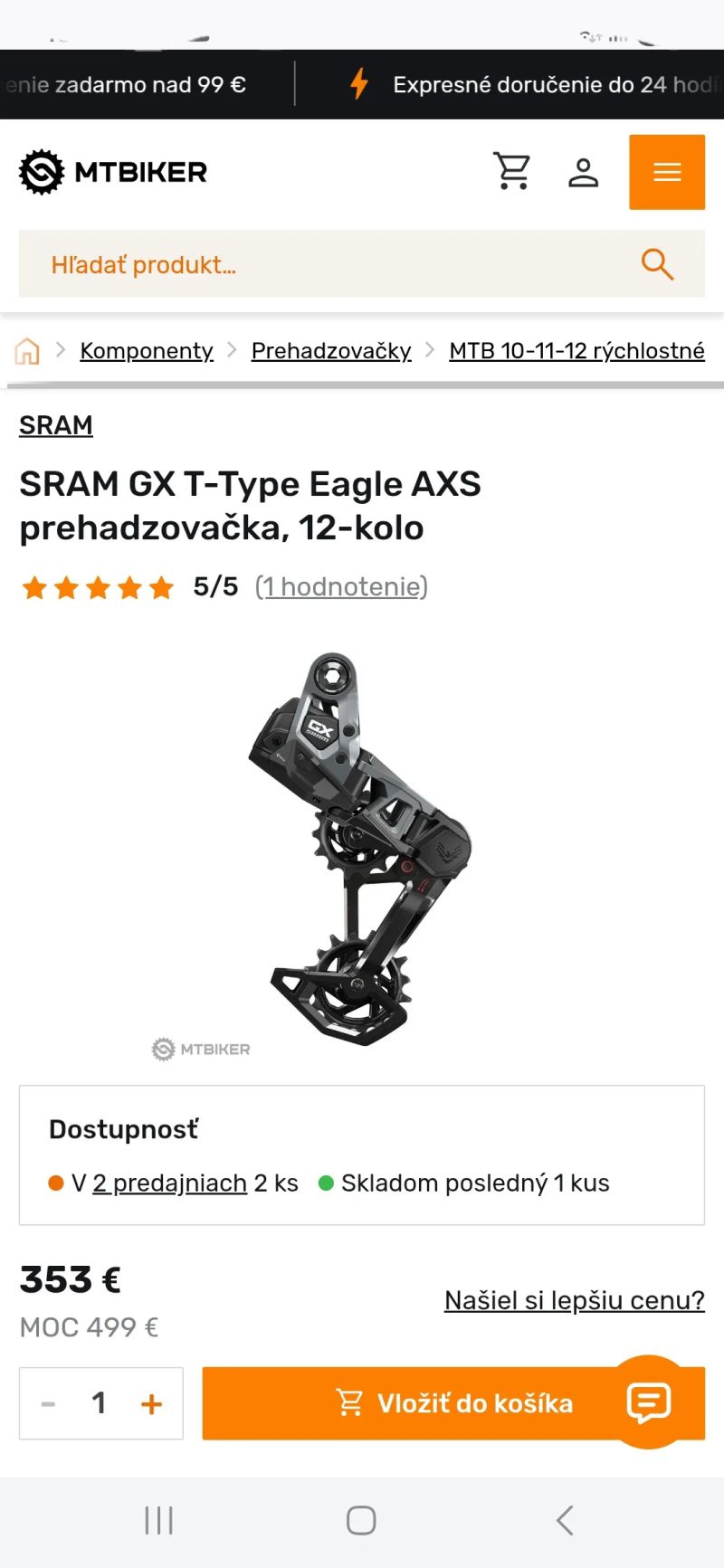Follow the Komponenty breadcrumb
The width and height of the screenshot is (724, 1568).
(x=146, y=350)
